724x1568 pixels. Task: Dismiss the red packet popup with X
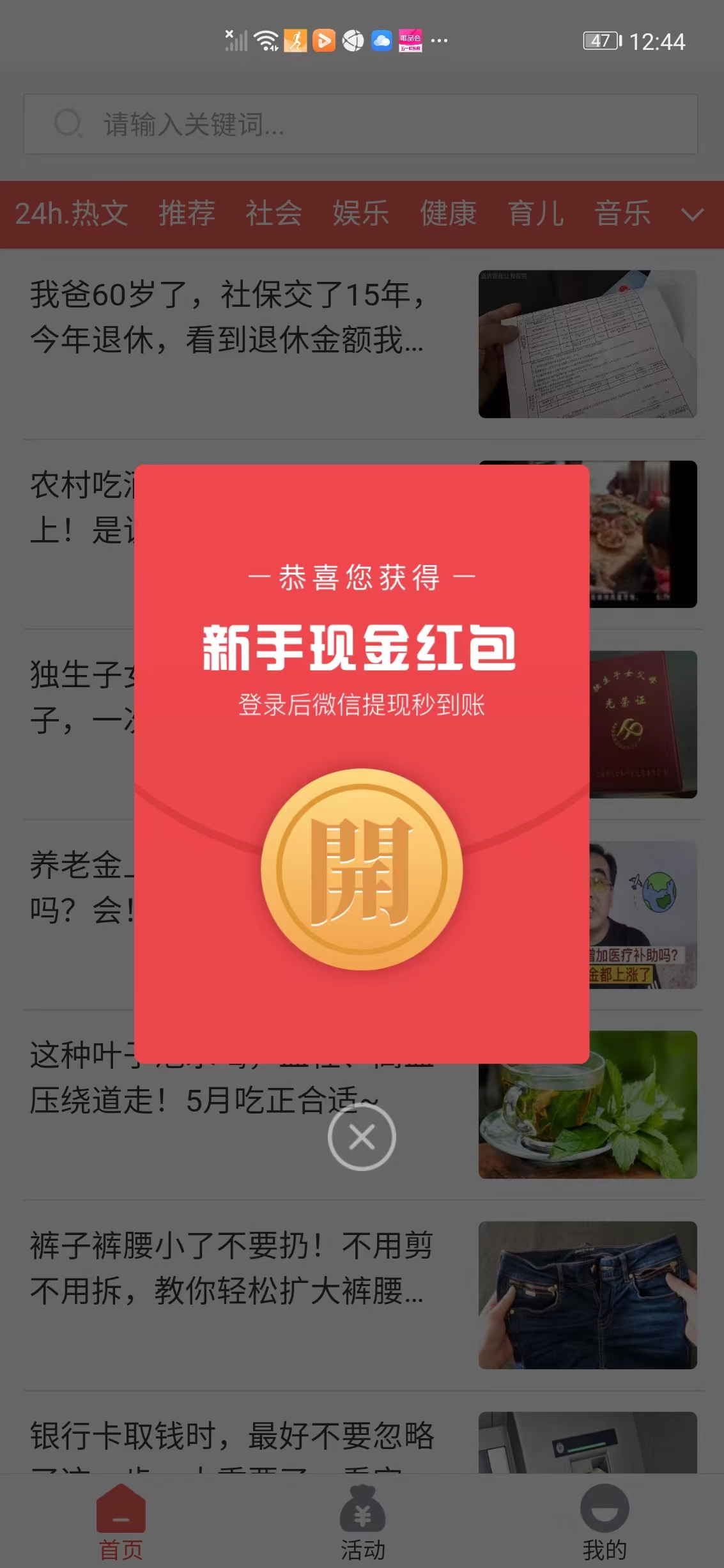(x=362, y=1137)
